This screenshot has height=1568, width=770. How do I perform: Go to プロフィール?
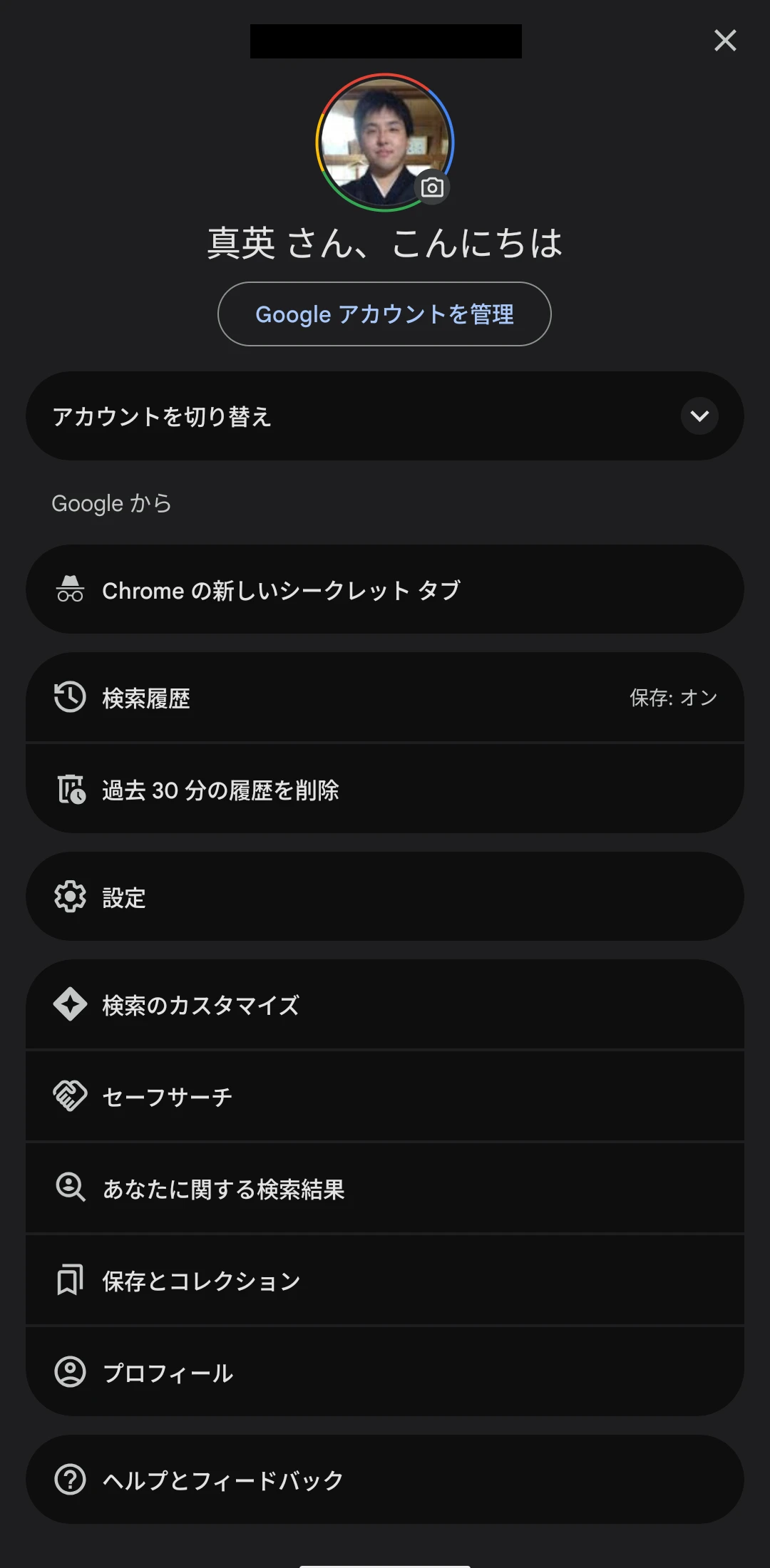(x=384, y=1372)
